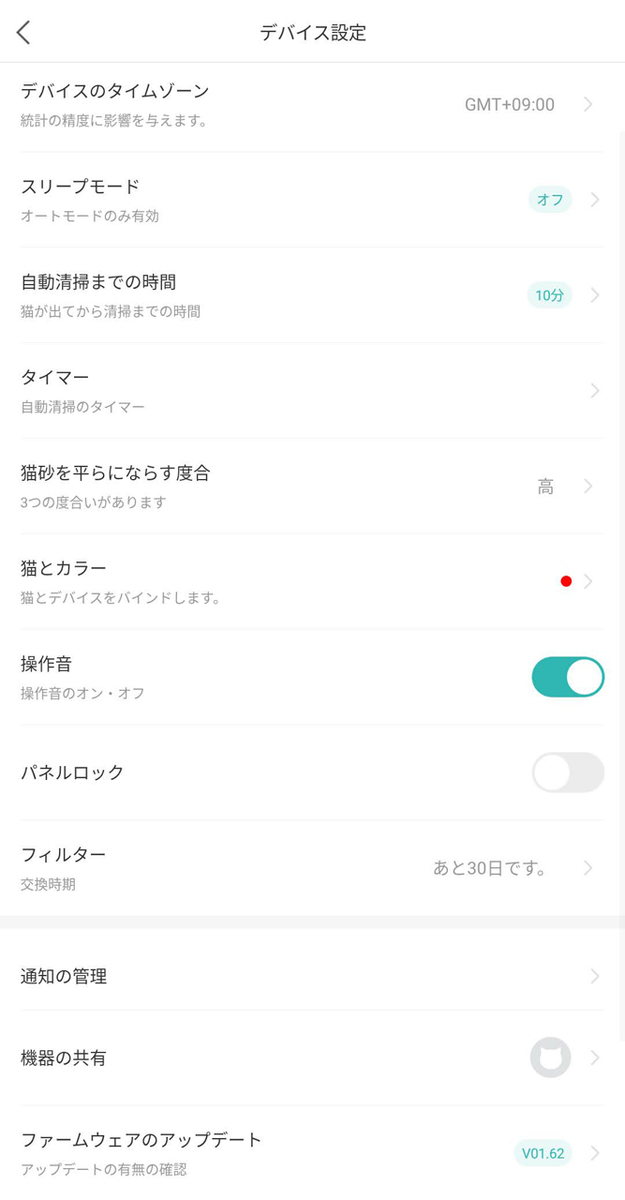The width and height of the screenshot is (625, 1200).
Task: Open 猫とカラー binding page
Action: pyautogui.click(x=312, y=581)
